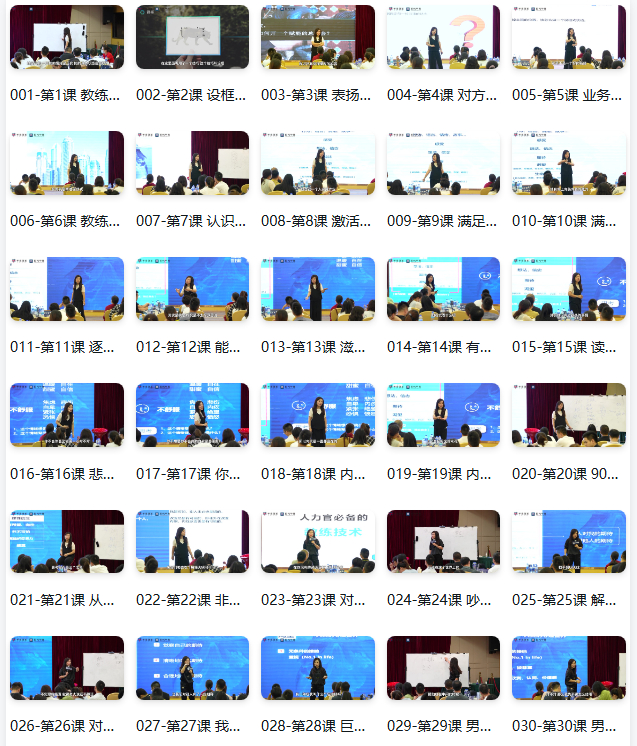
Task: Open video 018-第18课 内
Action: (318, 415)
